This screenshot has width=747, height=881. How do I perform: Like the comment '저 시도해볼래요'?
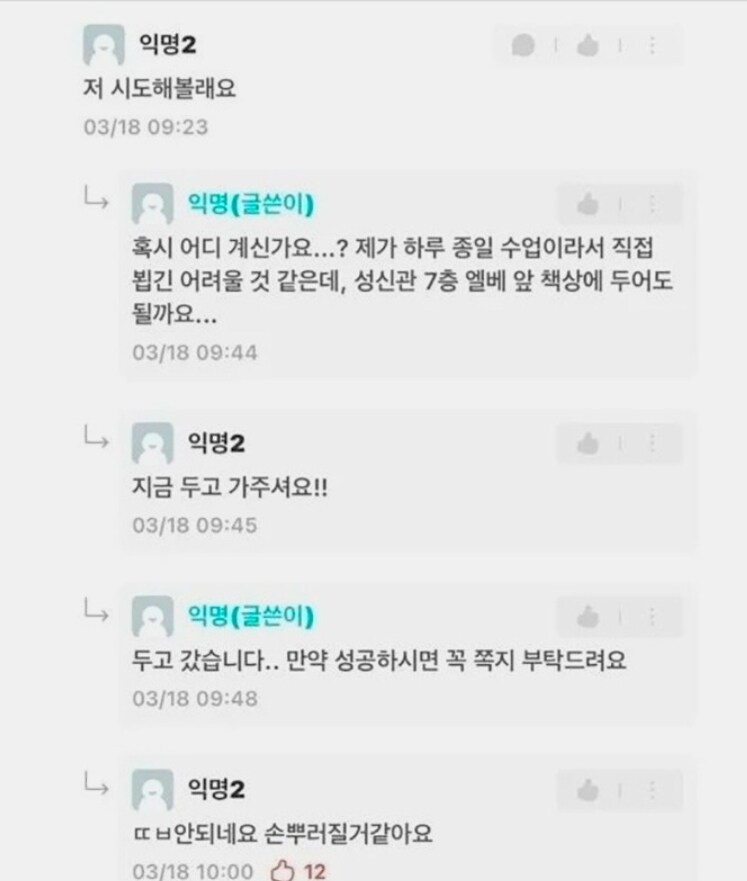coord(588,45)
